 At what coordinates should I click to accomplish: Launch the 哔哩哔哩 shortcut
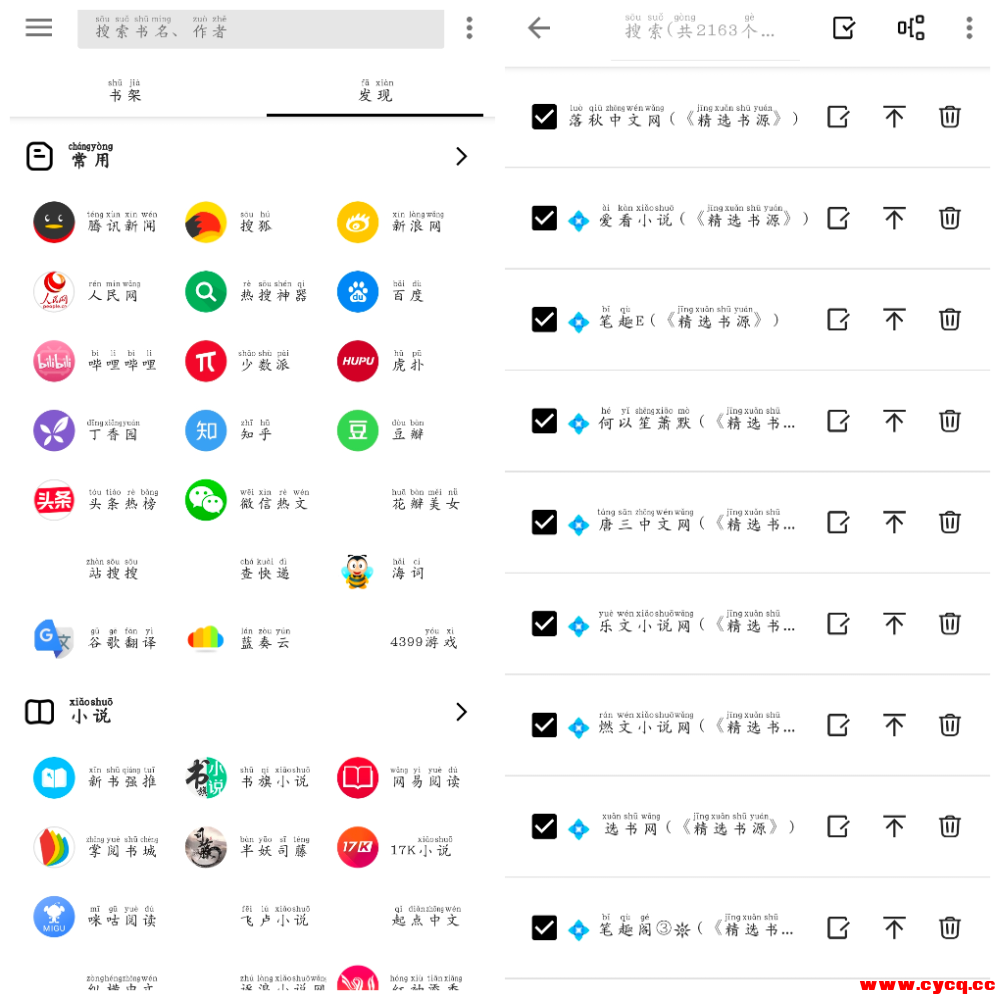pos(54,361)
